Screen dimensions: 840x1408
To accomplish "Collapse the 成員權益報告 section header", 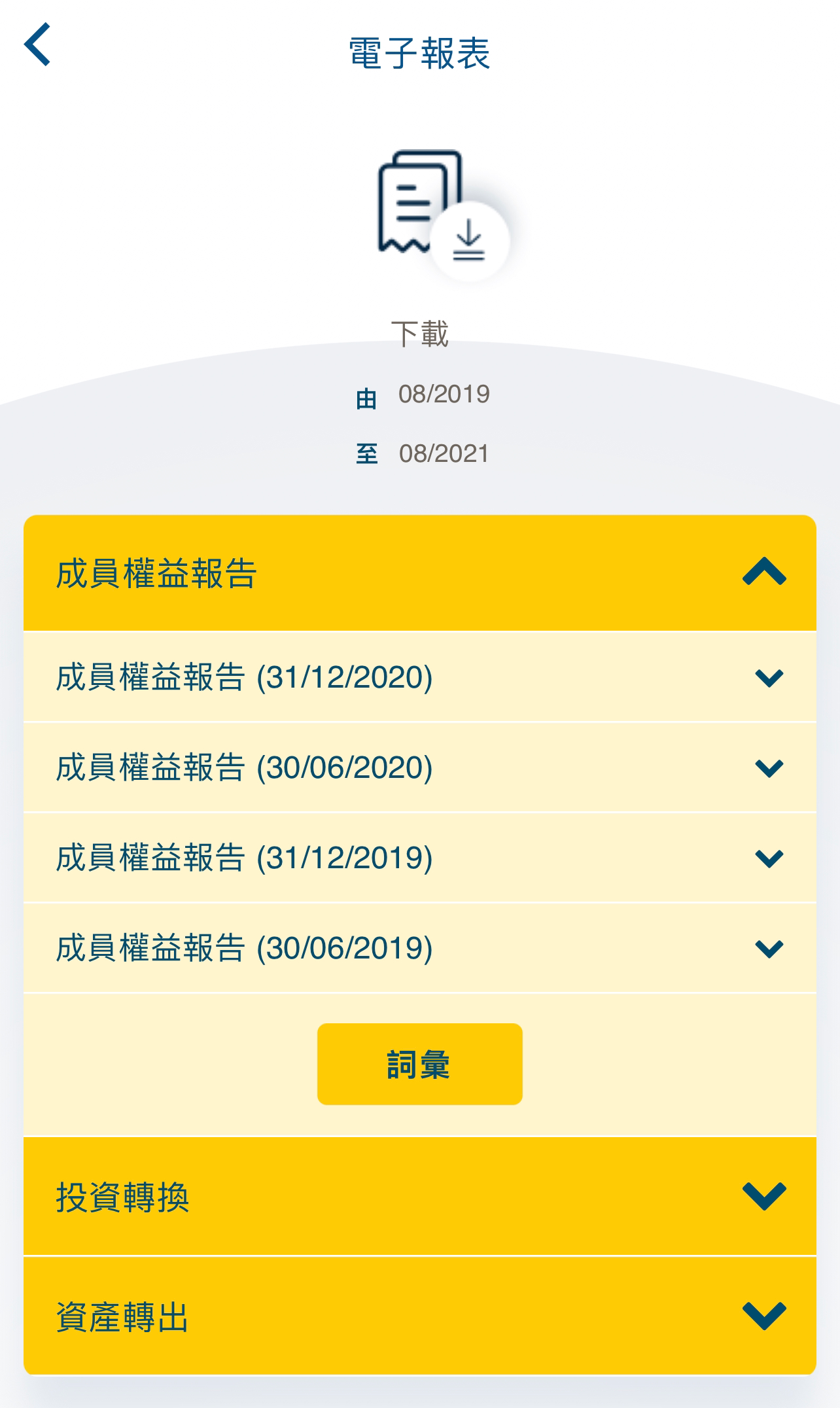I will tap(420, 573).
